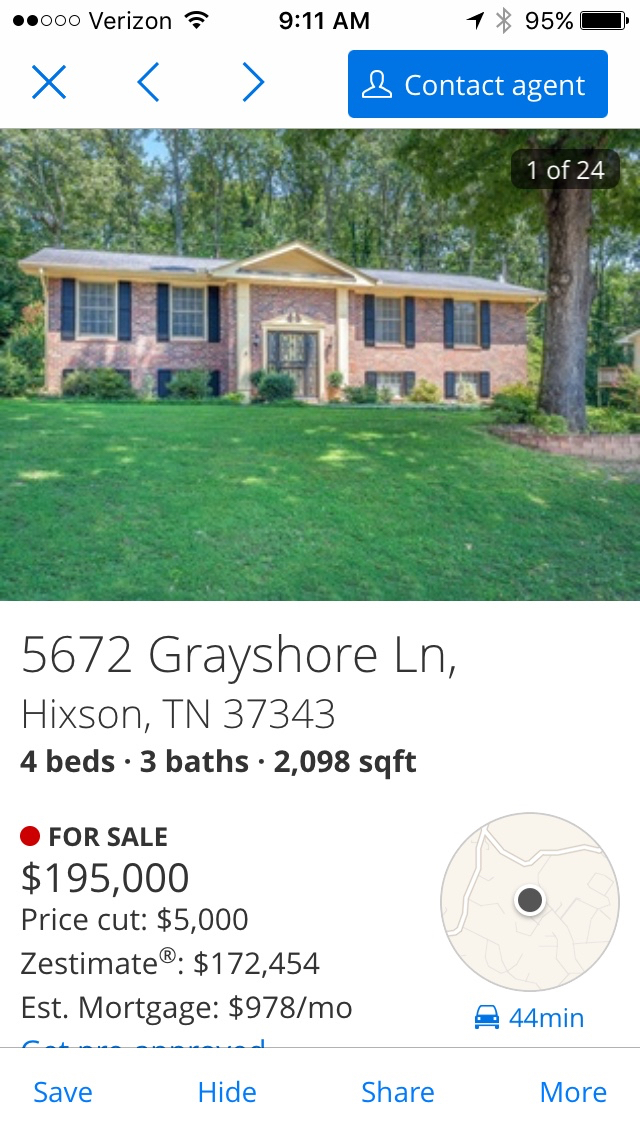This screenshot has width=640, height=1136.
Task: View the 44min drive commute details
Action: coord(530,1018)
